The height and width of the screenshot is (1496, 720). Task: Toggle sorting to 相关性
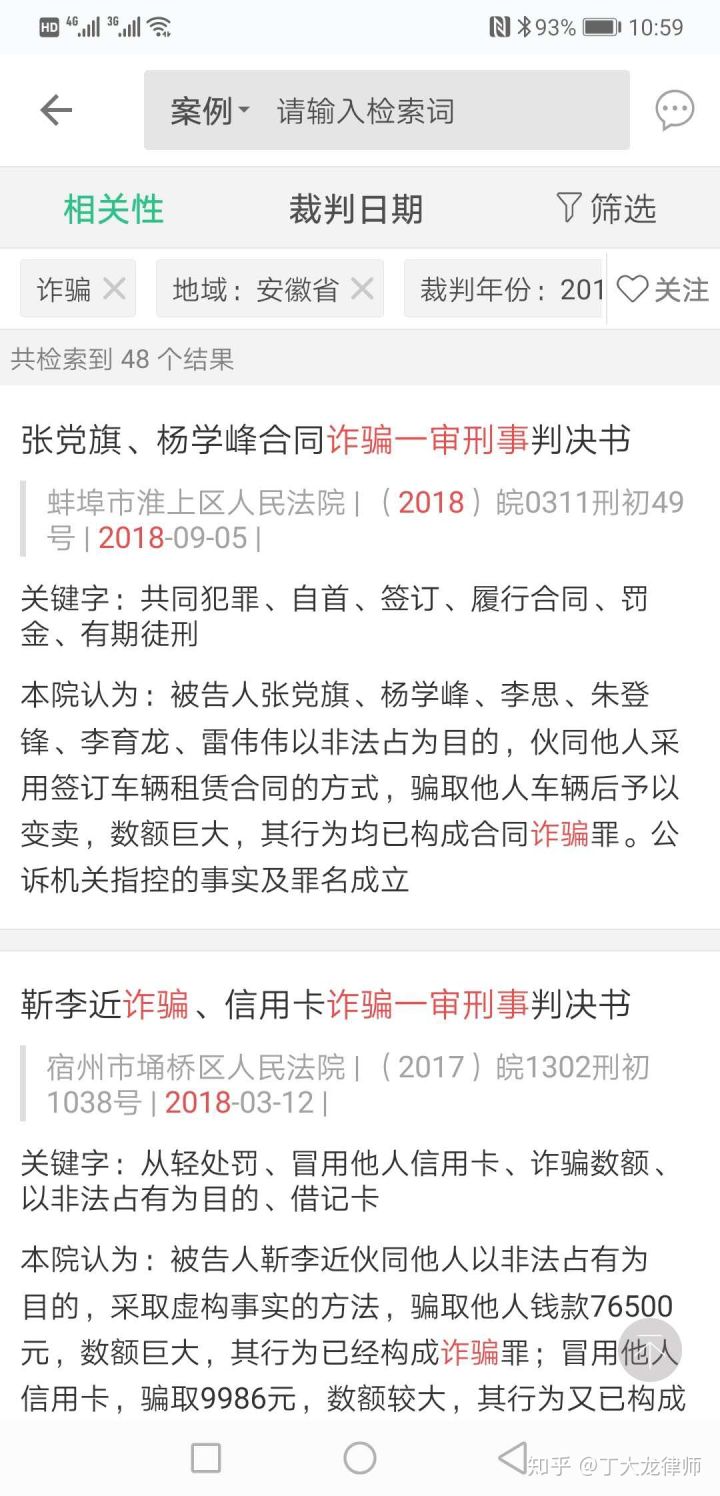pos(113,208)
